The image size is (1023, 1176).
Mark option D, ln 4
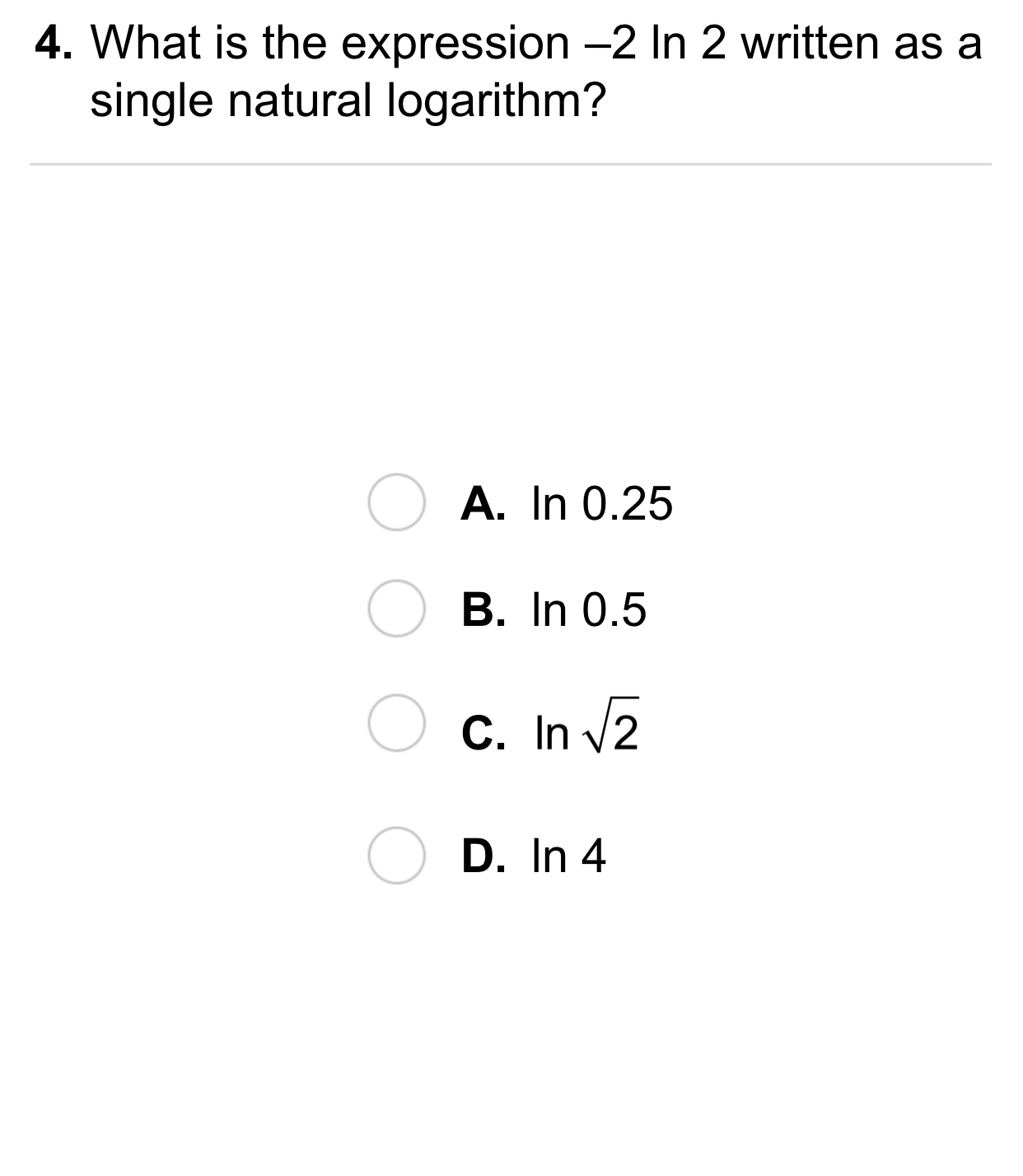point(396,856)
